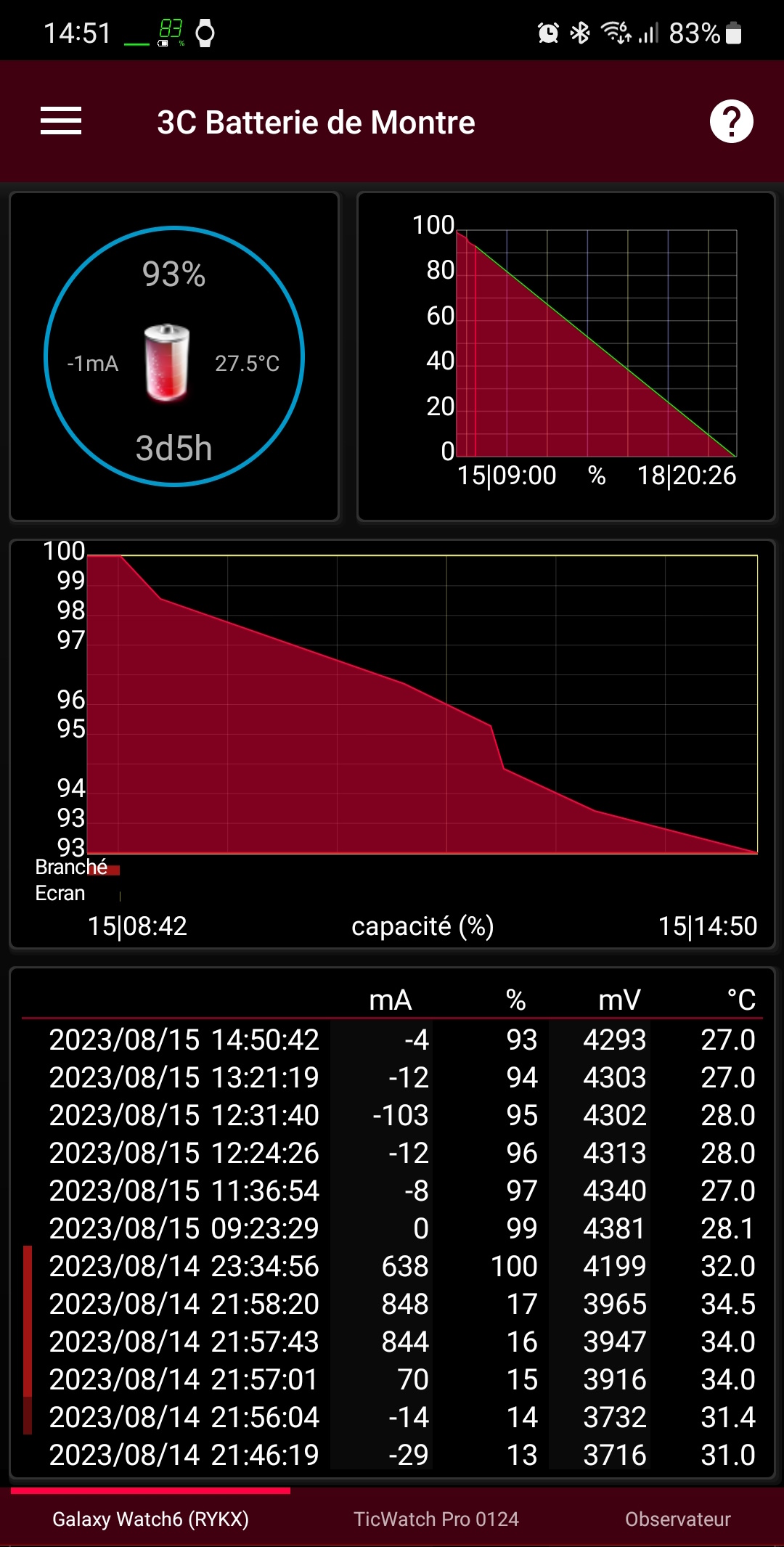This screenshot has width=784, height=1547.
Task: Switch to the TicWatch Pro 0124 tab
Action: pos(434,1519)
